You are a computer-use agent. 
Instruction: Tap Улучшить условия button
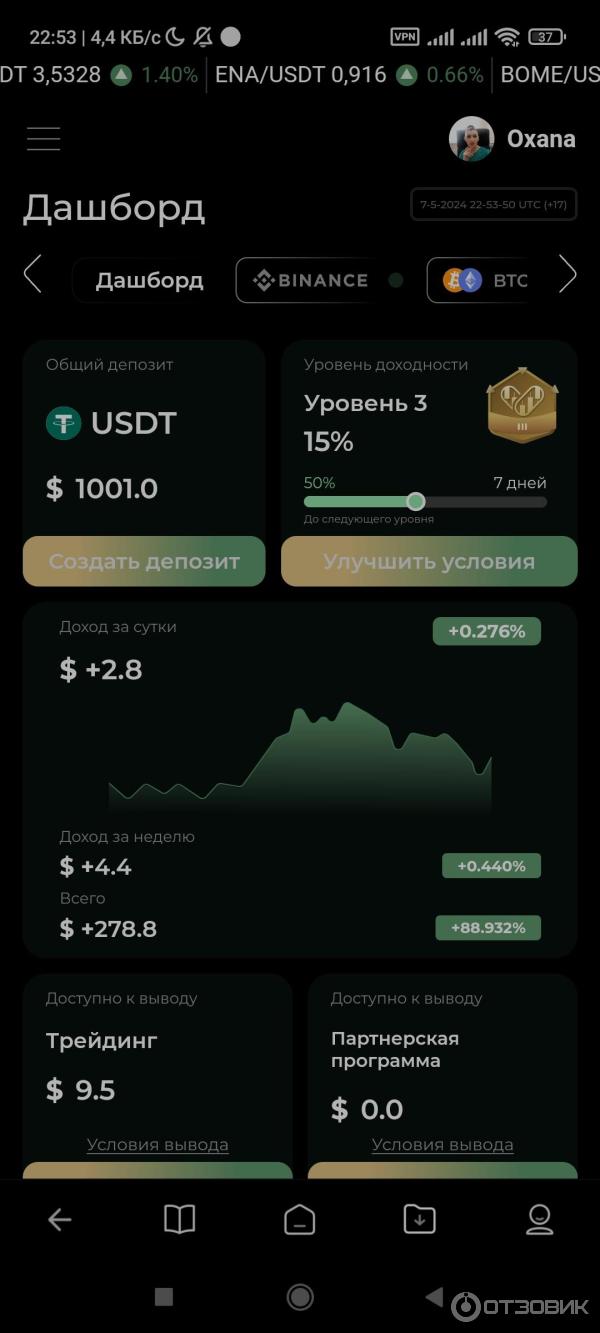coord(429,561)
